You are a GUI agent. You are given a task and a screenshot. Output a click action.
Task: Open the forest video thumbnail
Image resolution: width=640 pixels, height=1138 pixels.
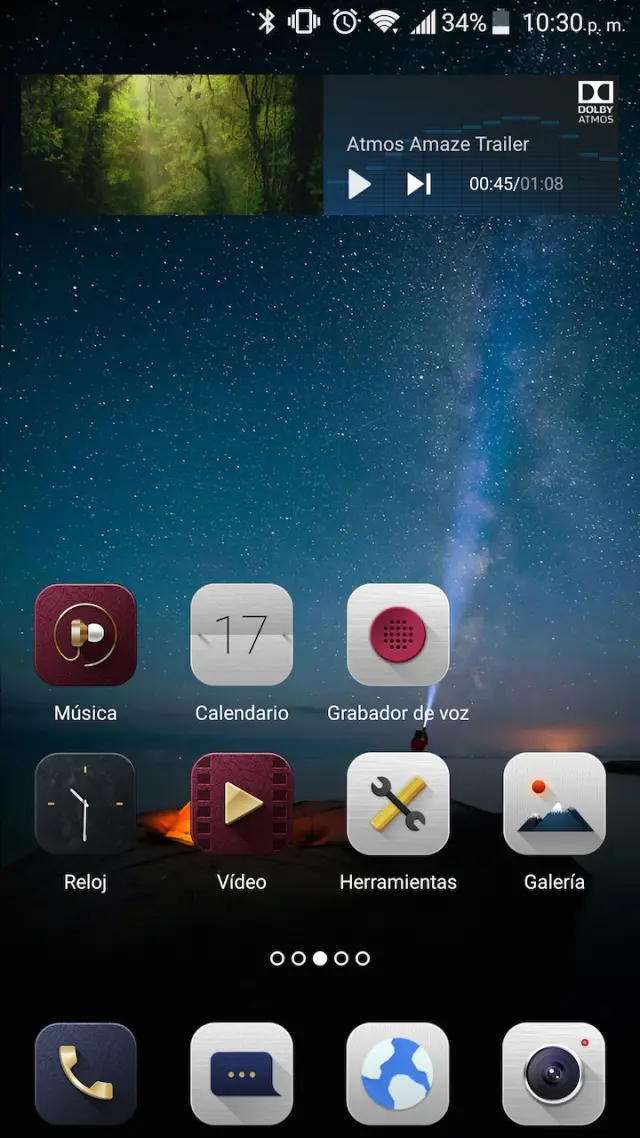point(159,144)
